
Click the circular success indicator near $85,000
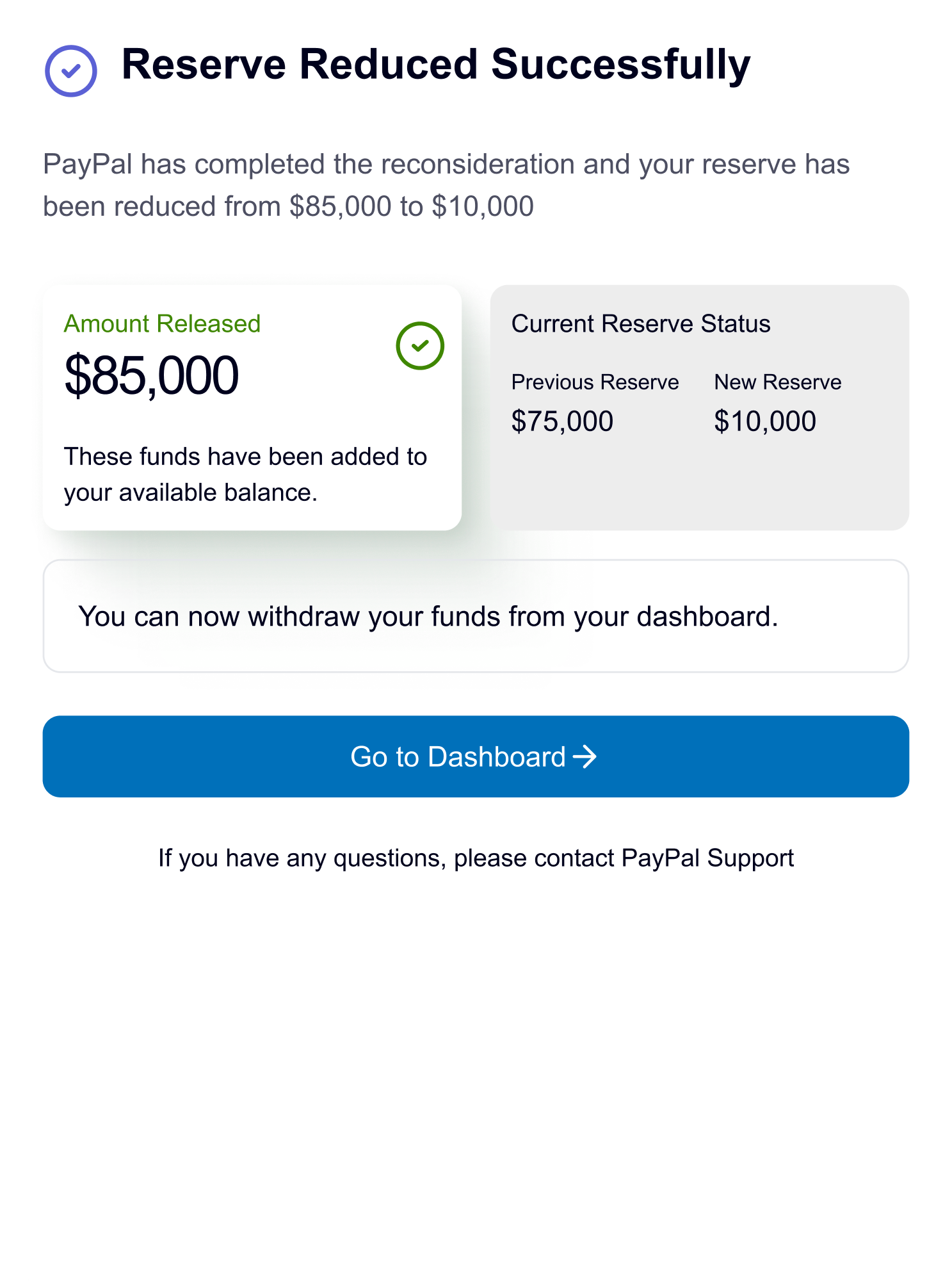[x=421, y=345]
